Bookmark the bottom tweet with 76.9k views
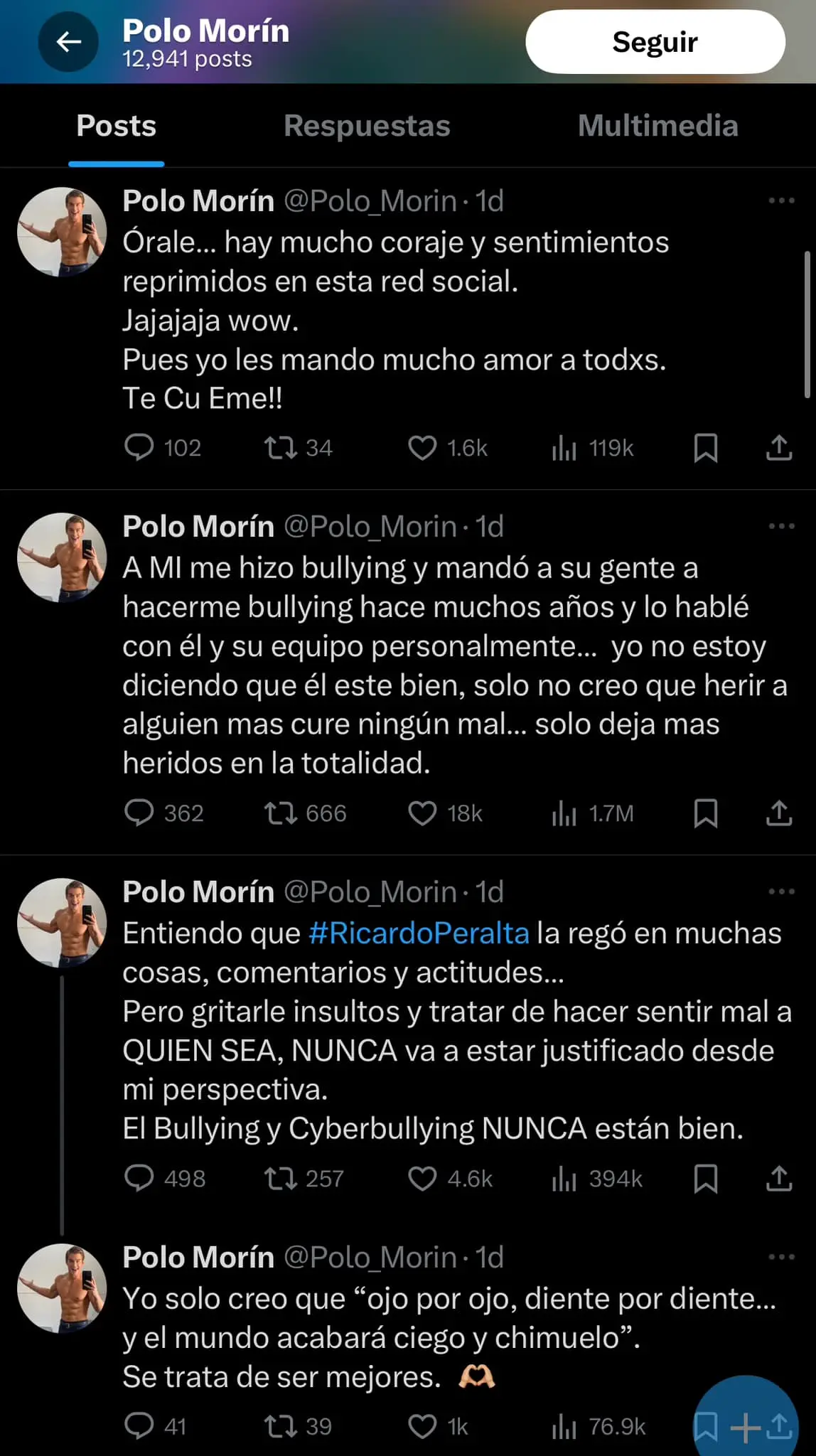Viewport: 816px width, 1456px height. pyautogui.click(x=706, y=1426)
